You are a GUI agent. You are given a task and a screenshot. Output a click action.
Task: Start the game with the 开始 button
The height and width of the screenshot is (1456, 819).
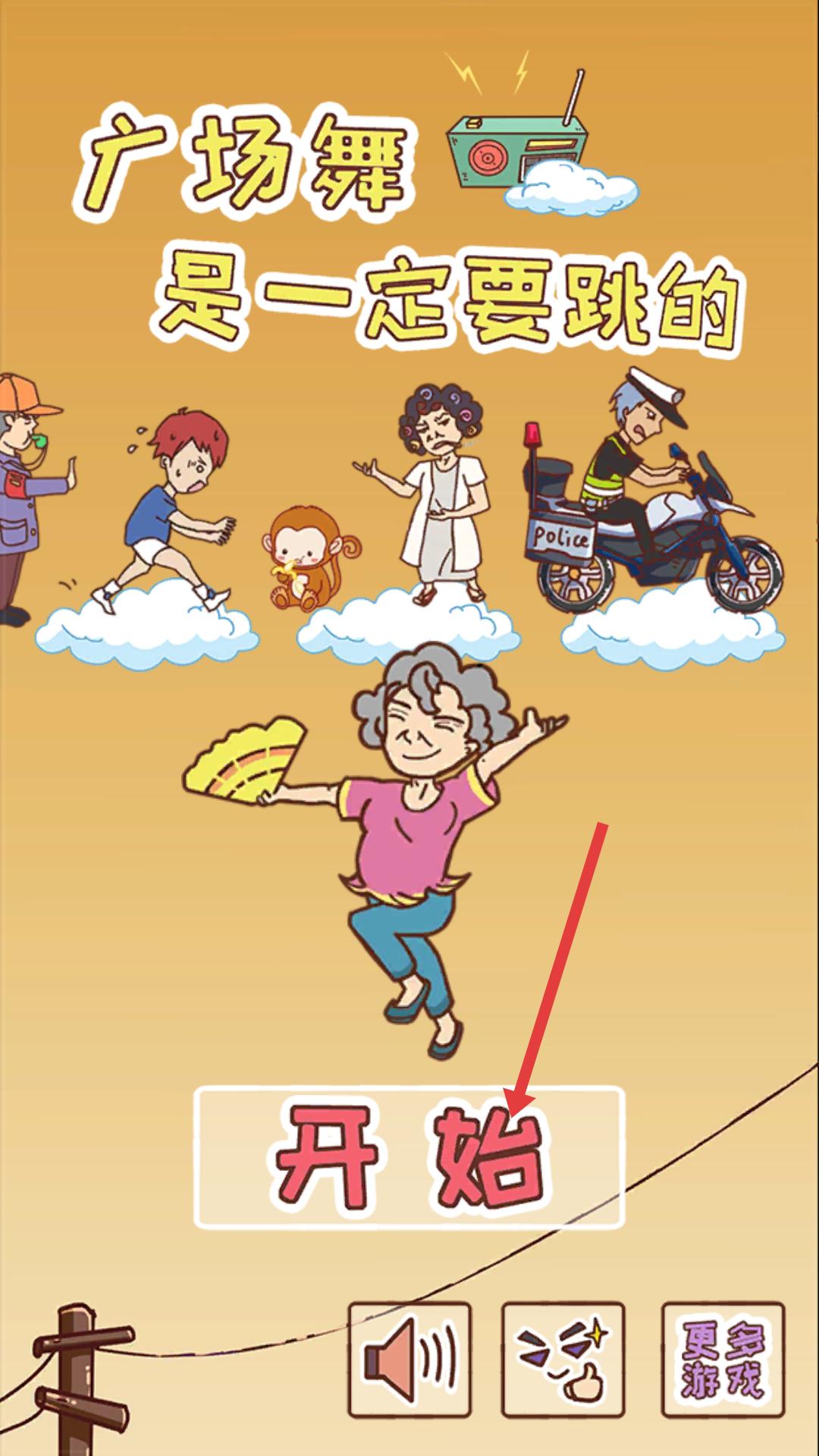[x=409, y=1158]
